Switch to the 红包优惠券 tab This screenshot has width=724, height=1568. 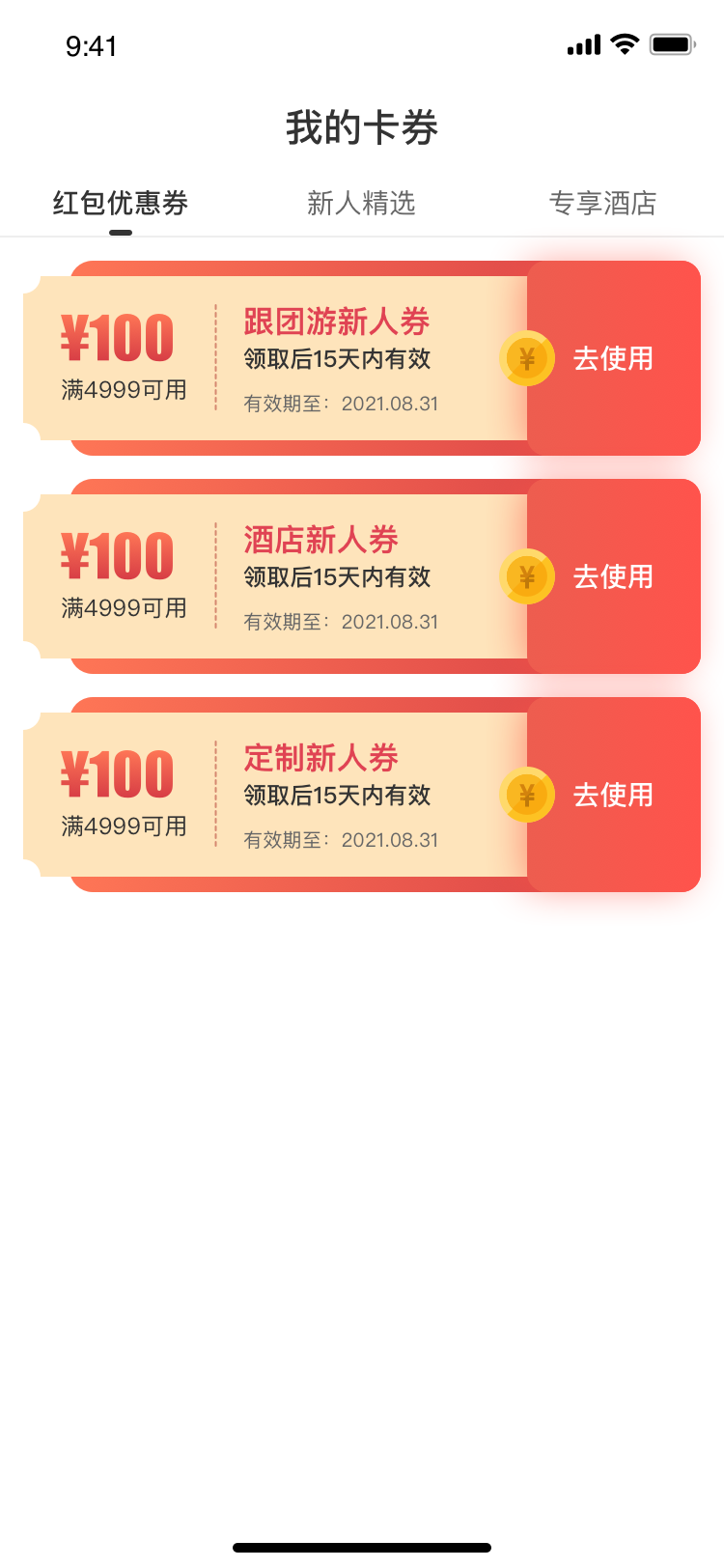point(121,204)
